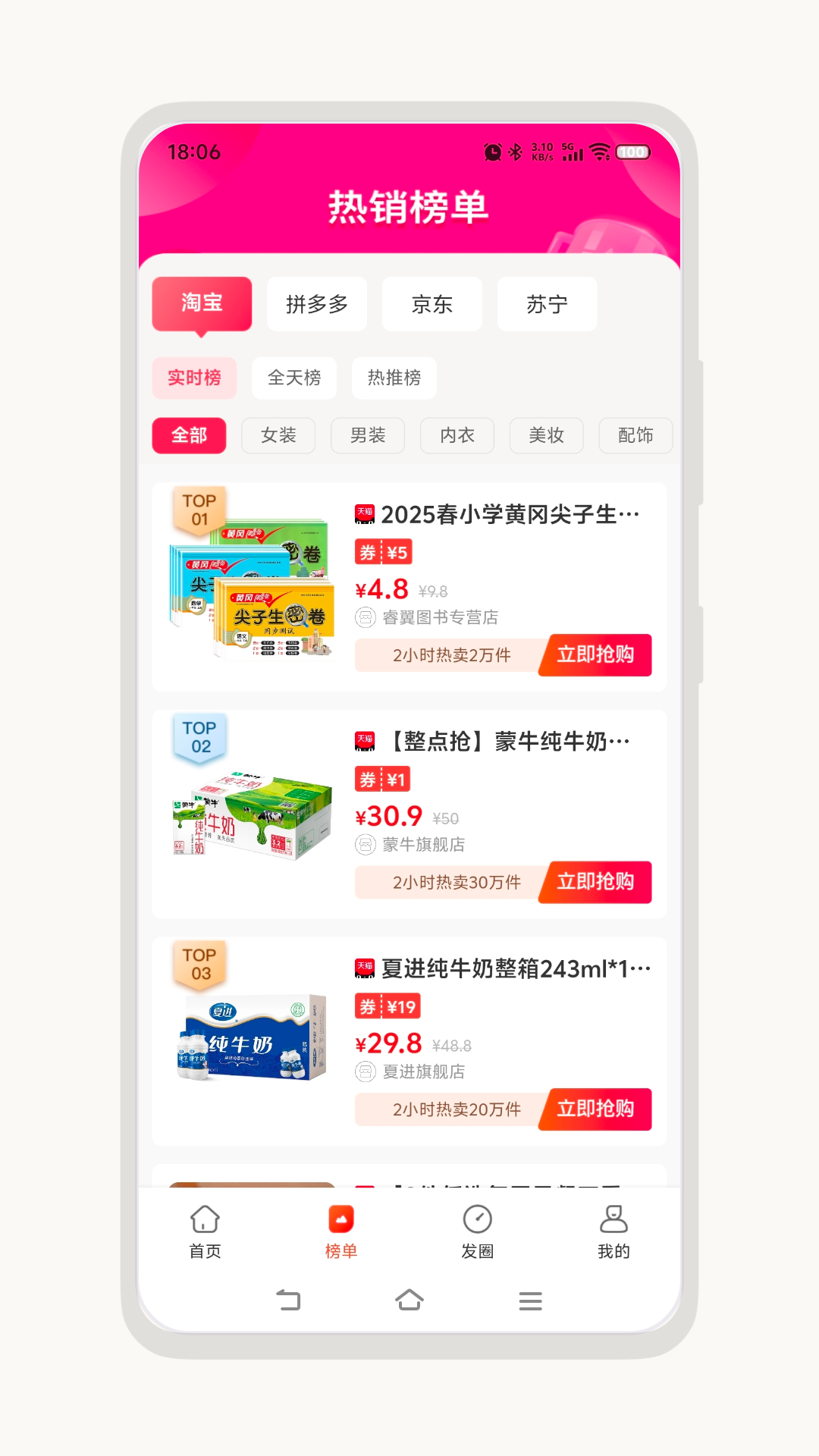Tap 立即抢购 on the 蒙牛纯牛奶 item

[595, 882]
